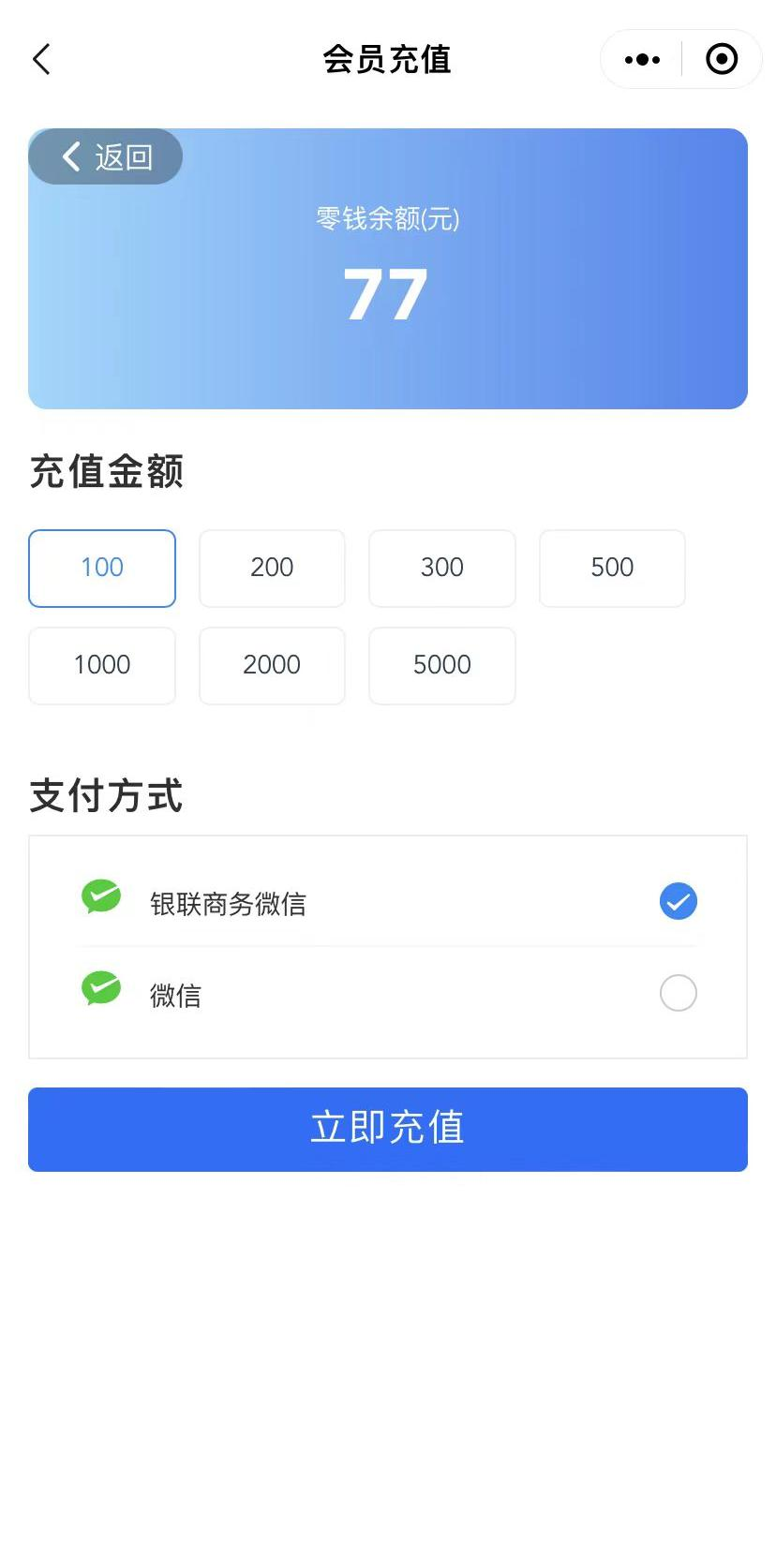This screenshot has width=776, height=1568.
Task: Select the 5000 recharge amount
Action: (441, 665)
